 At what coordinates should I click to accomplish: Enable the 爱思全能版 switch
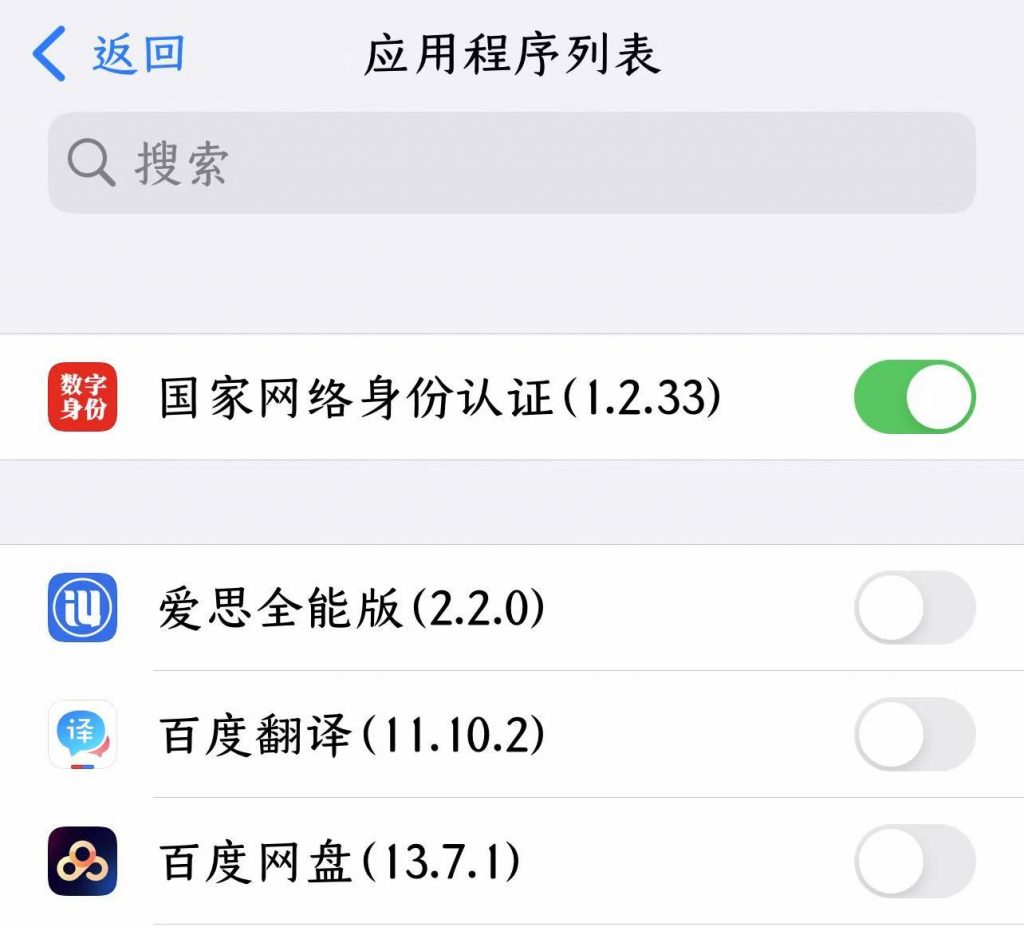coord(914,607)
